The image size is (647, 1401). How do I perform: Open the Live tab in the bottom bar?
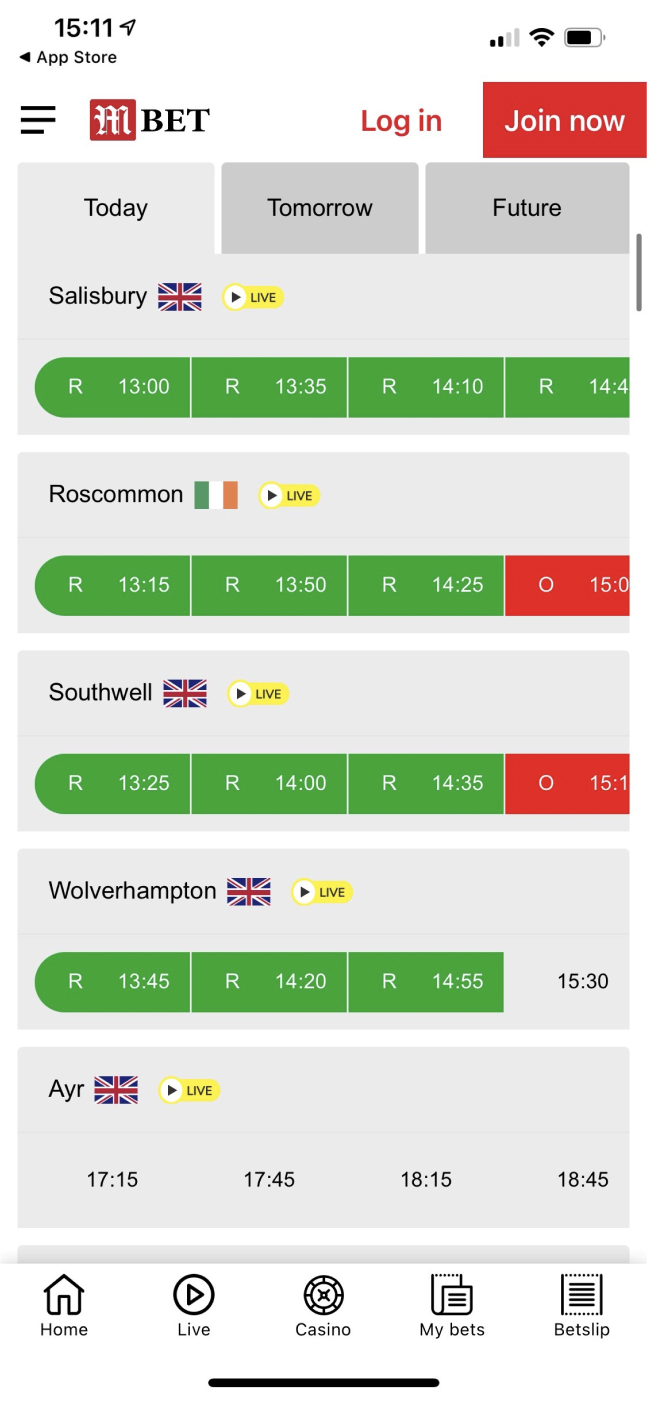(194, 1306)
